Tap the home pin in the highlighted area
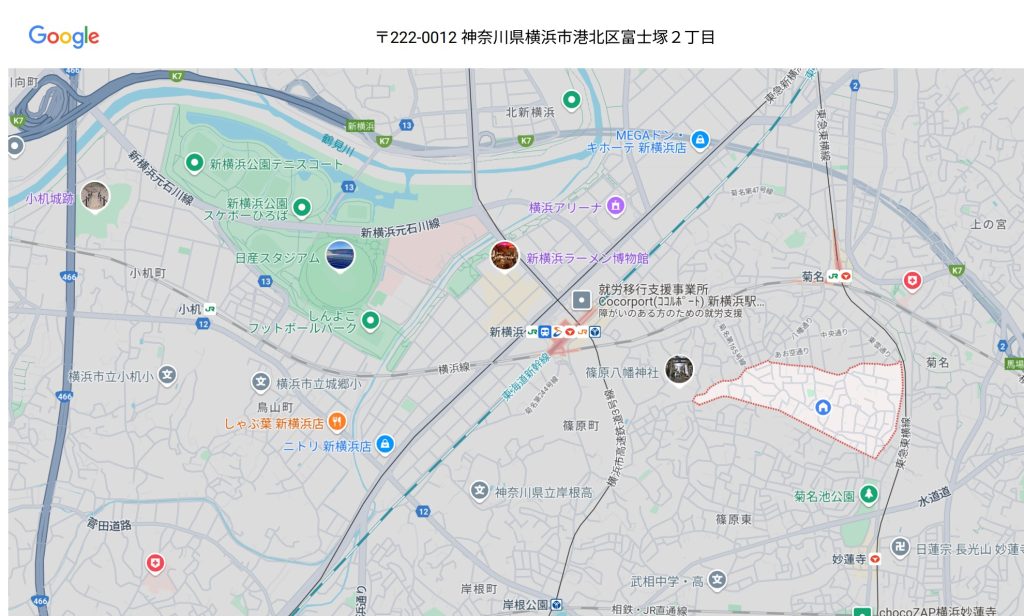The height and width of the screenshot is (616, 1024). point(823,407)
